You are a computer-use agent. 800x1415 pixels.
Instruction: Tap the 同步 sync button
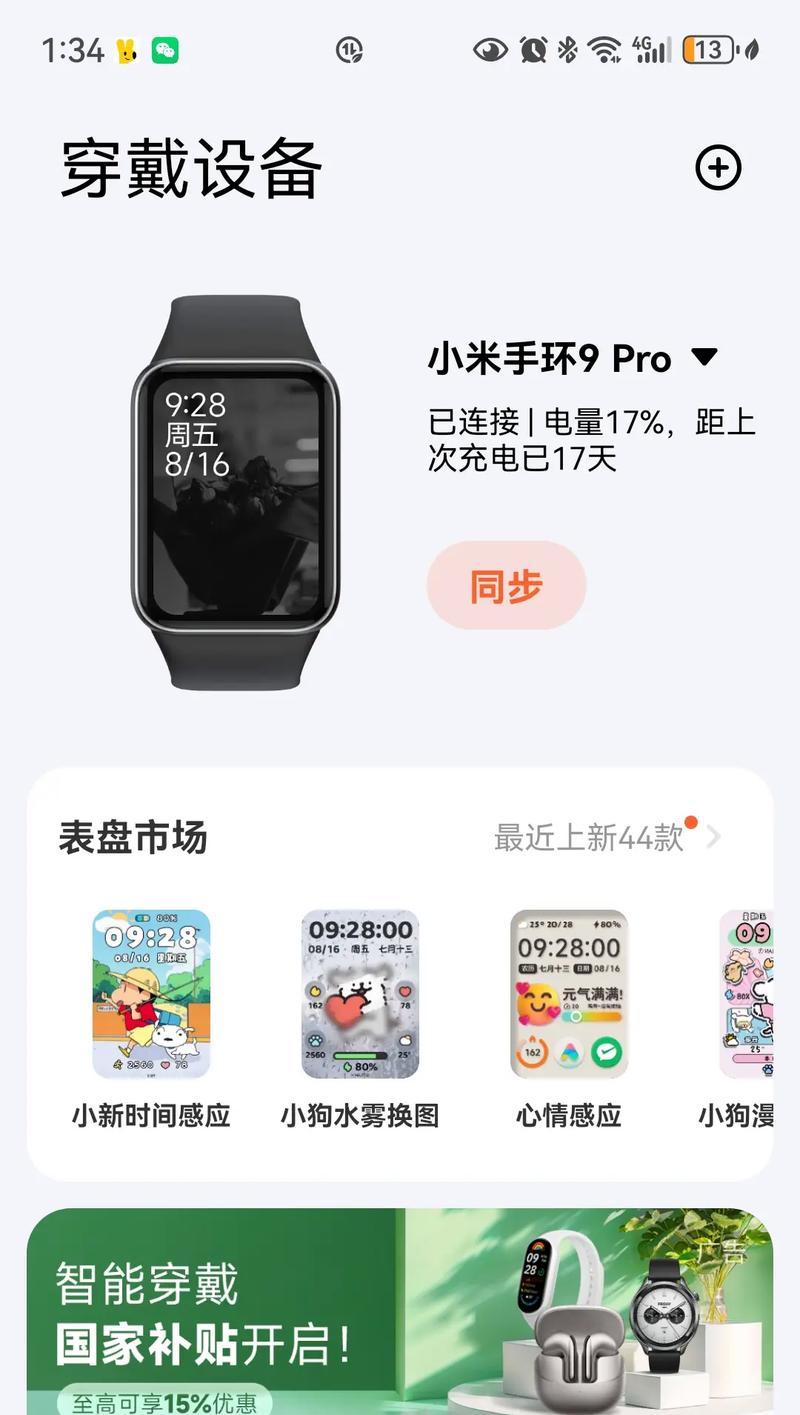pos(506,586)
